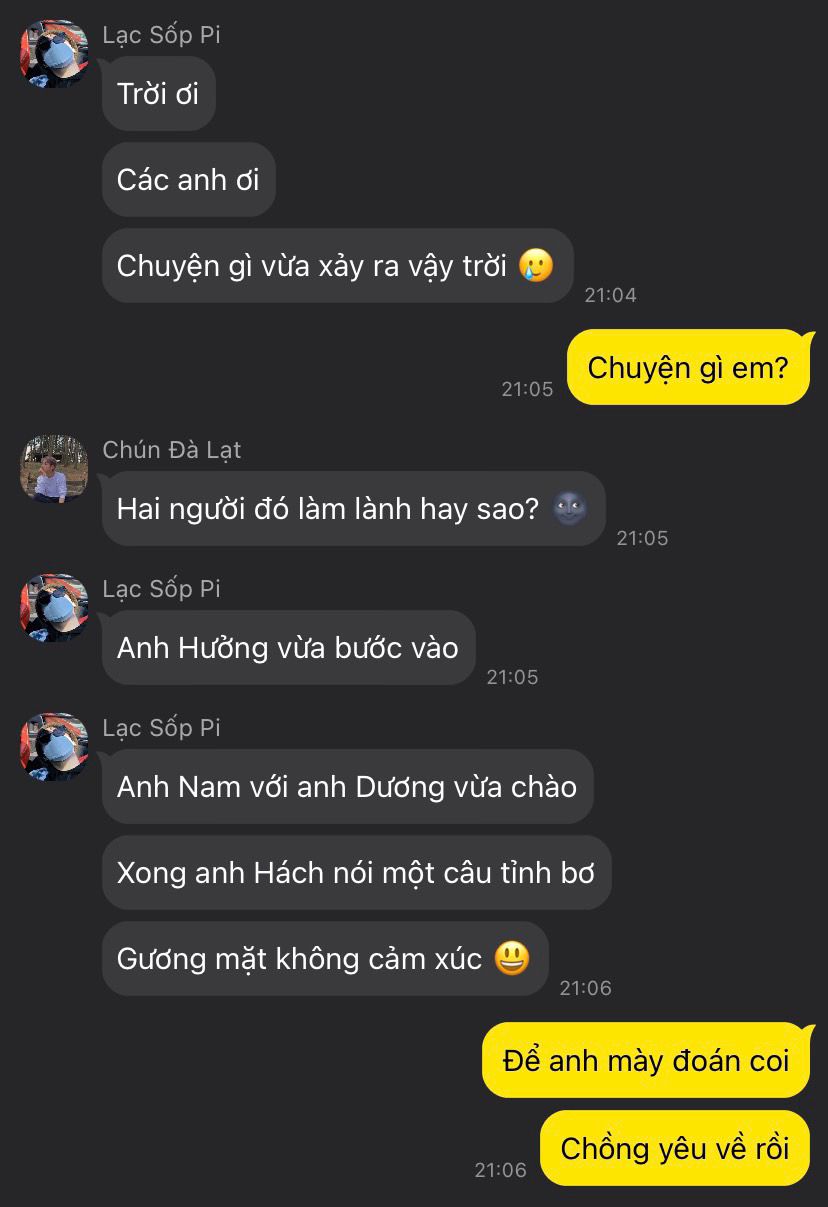
Task: Tap Lạc Sốp Pi's avatar beside "Anh Hưởng vừa bước vào"
Action: pyautogui.click(x=54, y=608)
